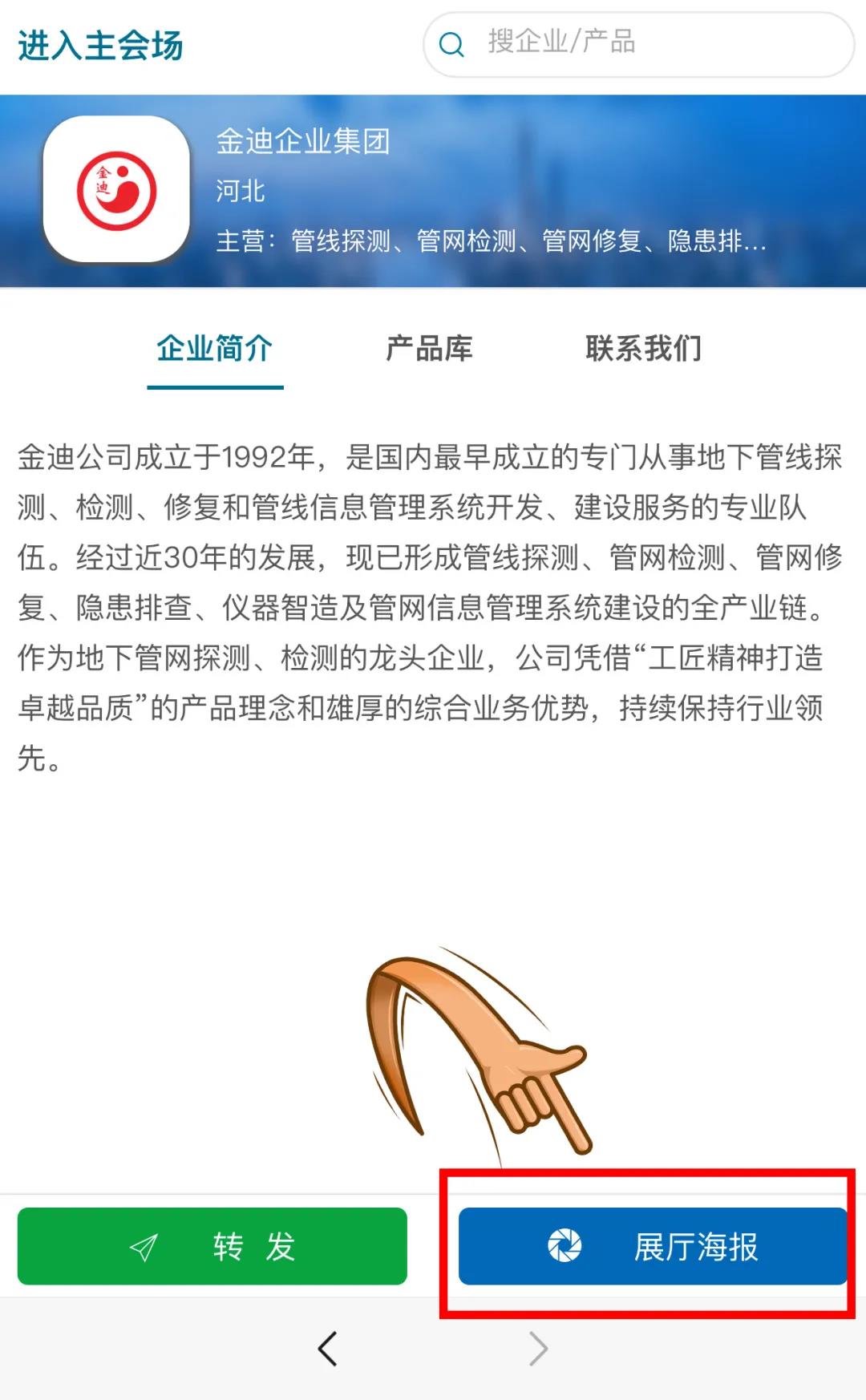Go back with the browser back arrow

(x=327, y=1349)
